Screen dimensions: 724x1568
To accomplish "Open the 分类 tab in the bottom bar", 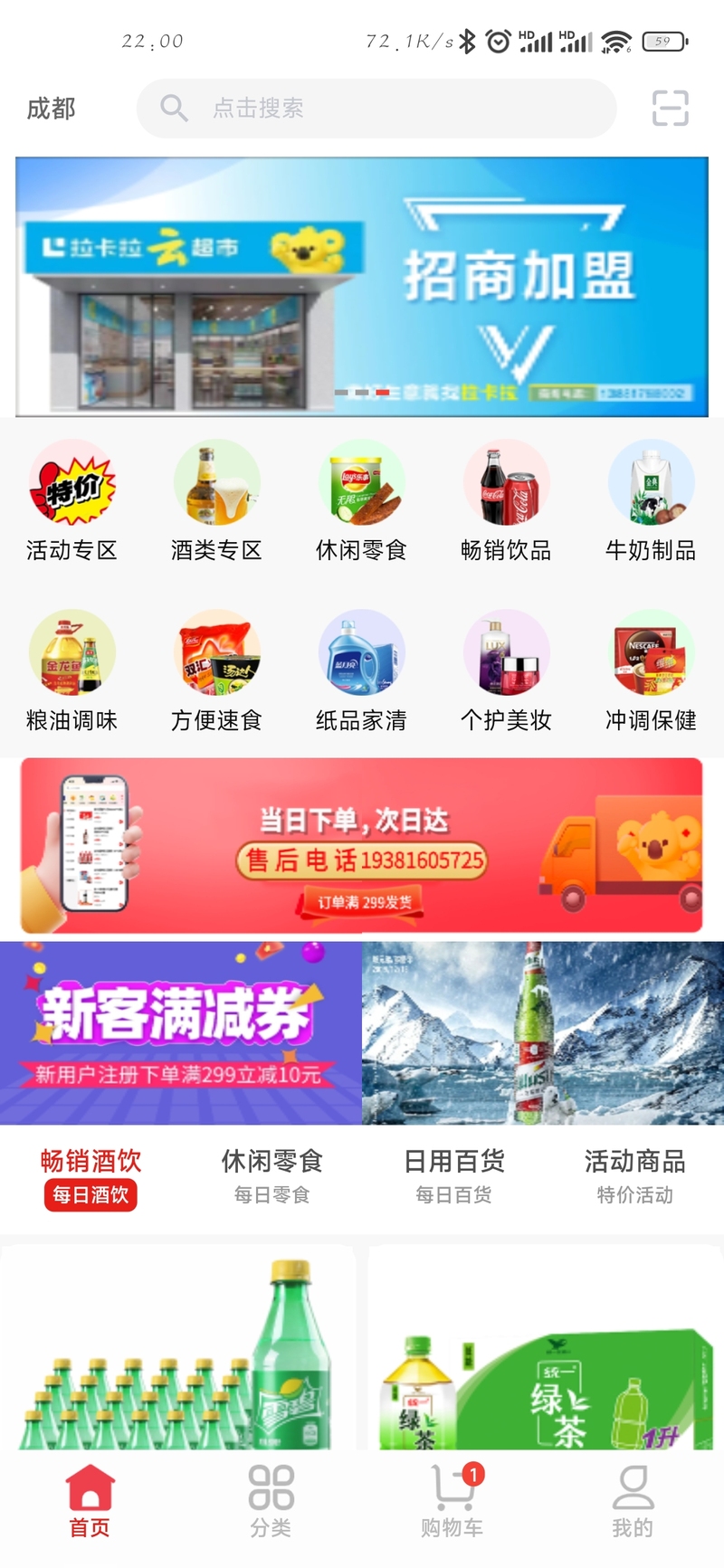I will click(x=271, y=1501).
